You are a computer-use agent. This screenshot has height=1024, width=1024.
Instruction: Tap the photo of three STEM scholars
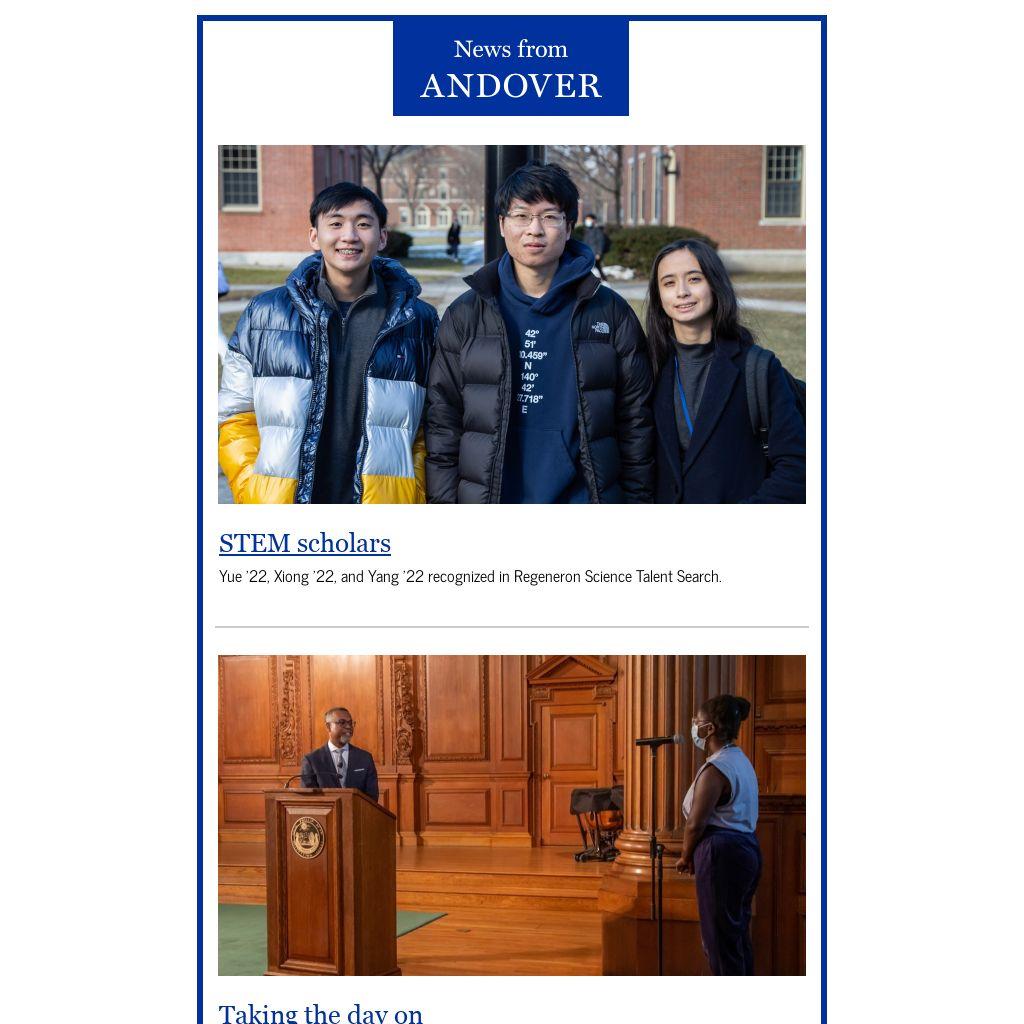coord(511,324)
